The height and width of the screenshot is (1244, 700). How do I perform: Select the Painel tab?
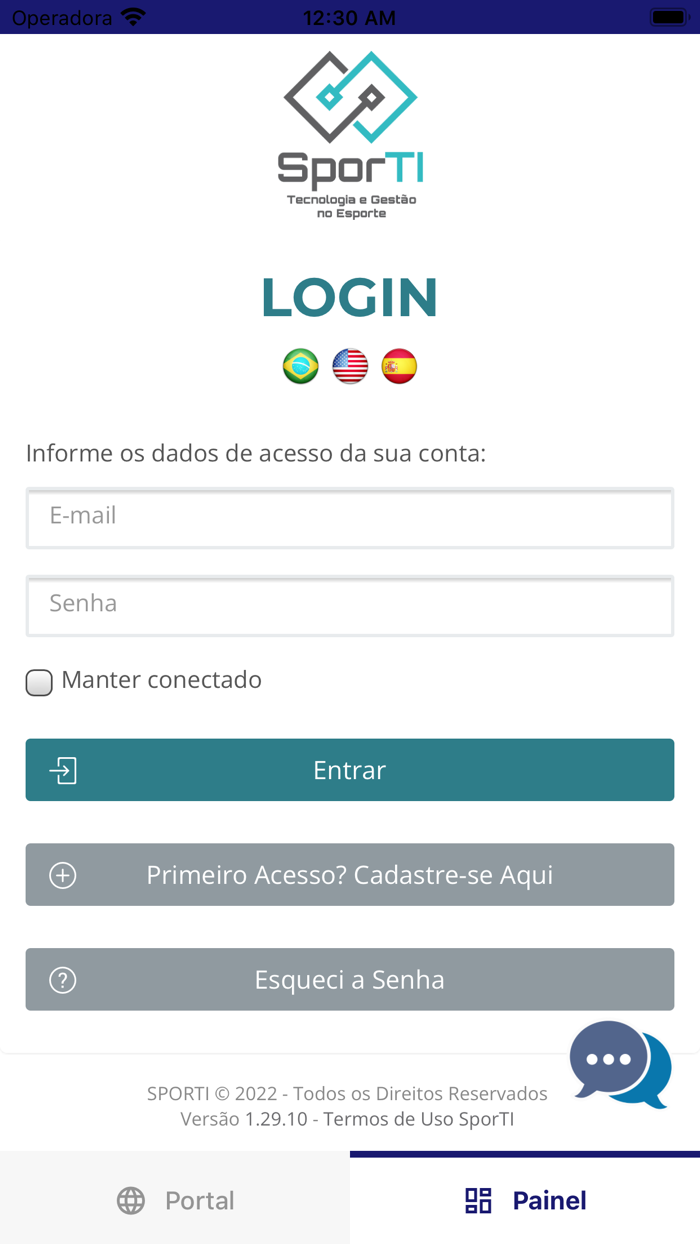(x=525, y=1200)
